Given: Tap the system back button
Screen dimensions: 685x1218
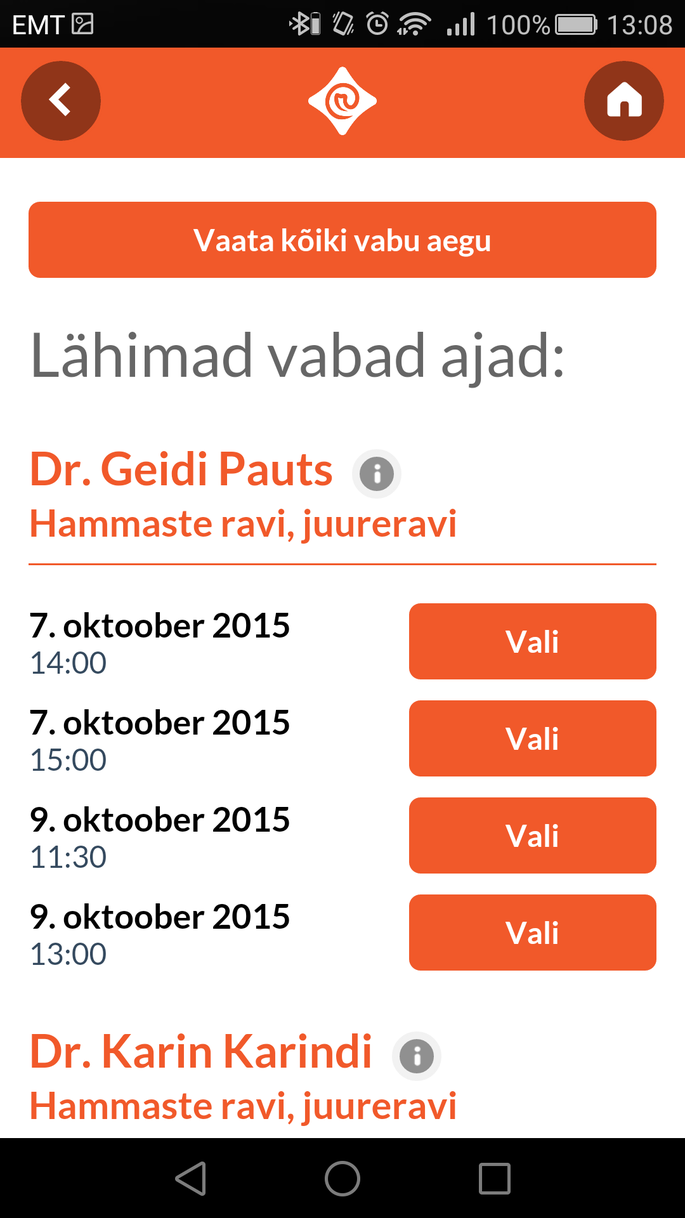Looking at the screenshot, I should pyautogui.click(x=190, y=1178).
